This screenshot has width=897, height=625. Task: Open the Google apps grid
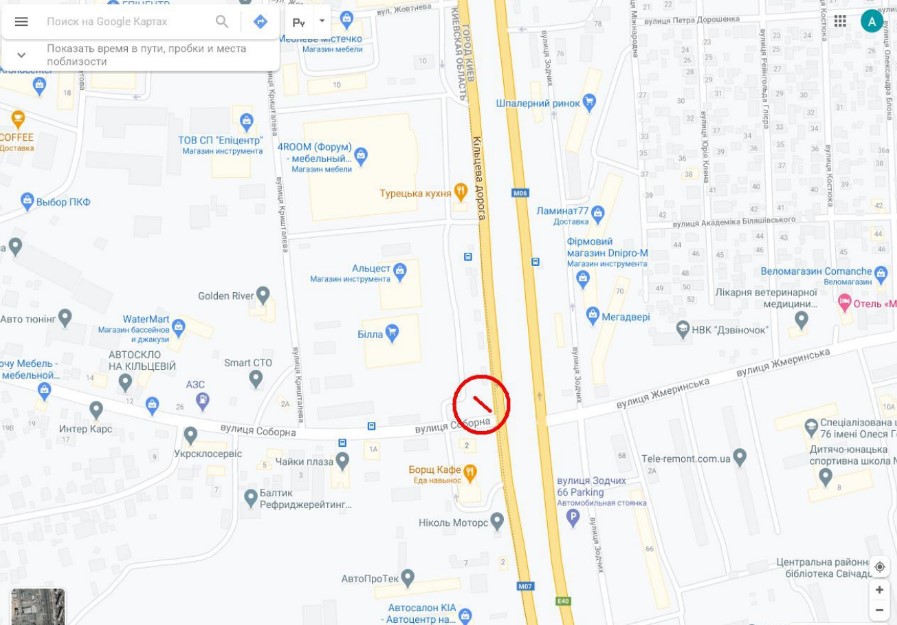840,21
